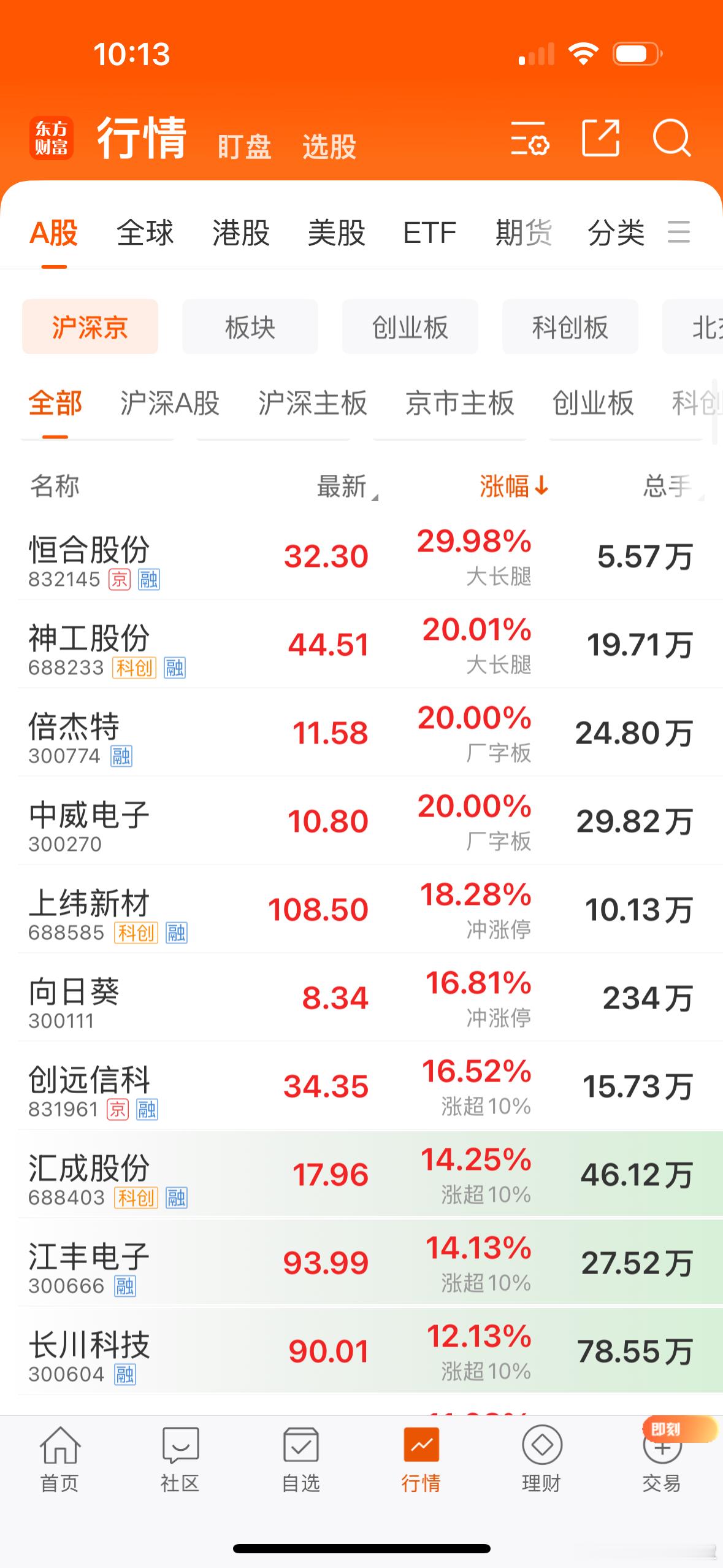723x1568 pixels.
Task: Sort list by 最新 price column
Action: coord(347,486)
